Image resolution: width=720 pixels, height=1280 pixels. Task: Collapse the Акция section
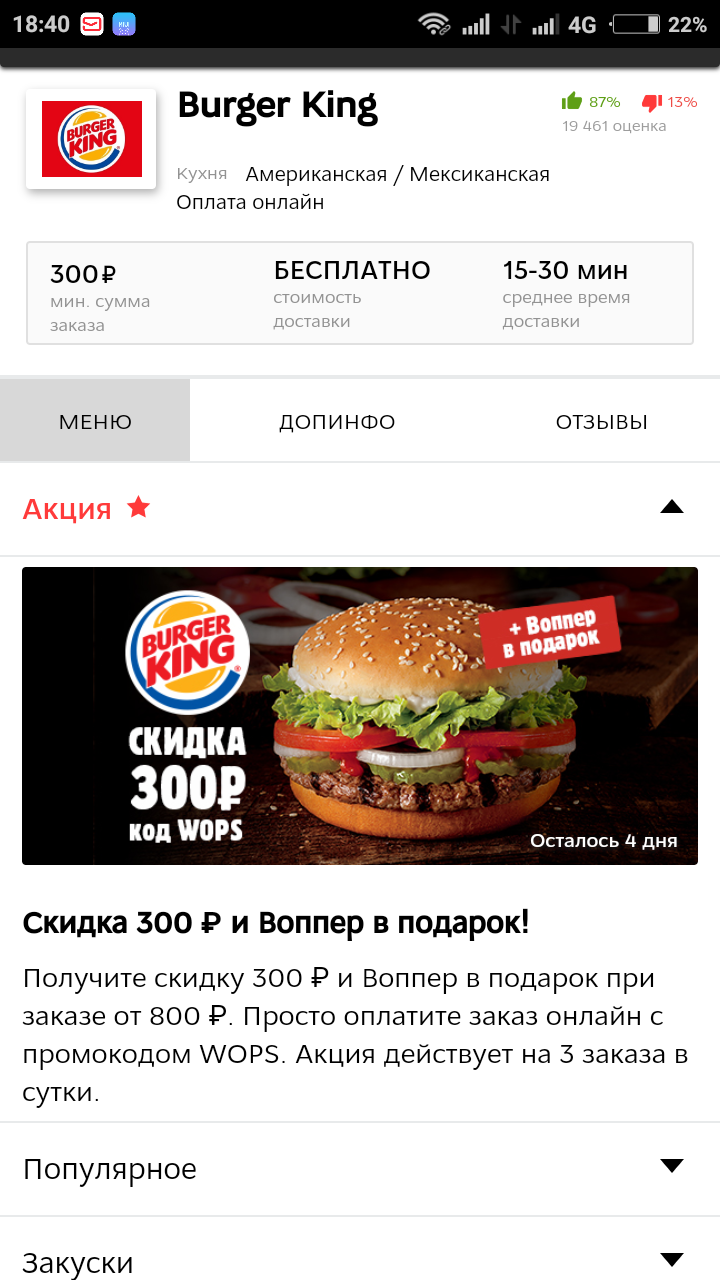[360, 508]
